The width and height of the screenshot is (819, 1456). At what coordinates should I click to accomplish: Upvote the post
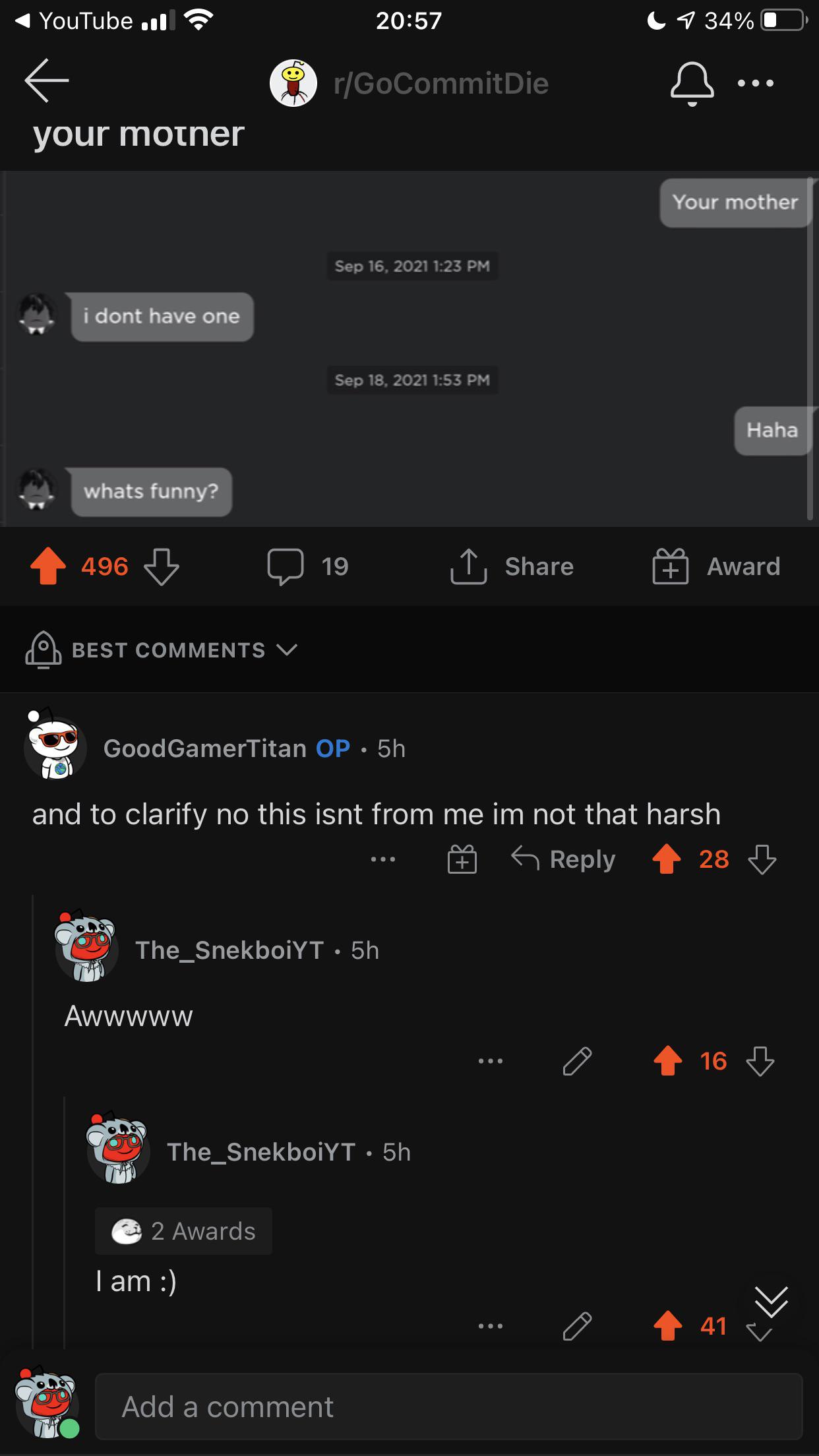coord(48,566)
